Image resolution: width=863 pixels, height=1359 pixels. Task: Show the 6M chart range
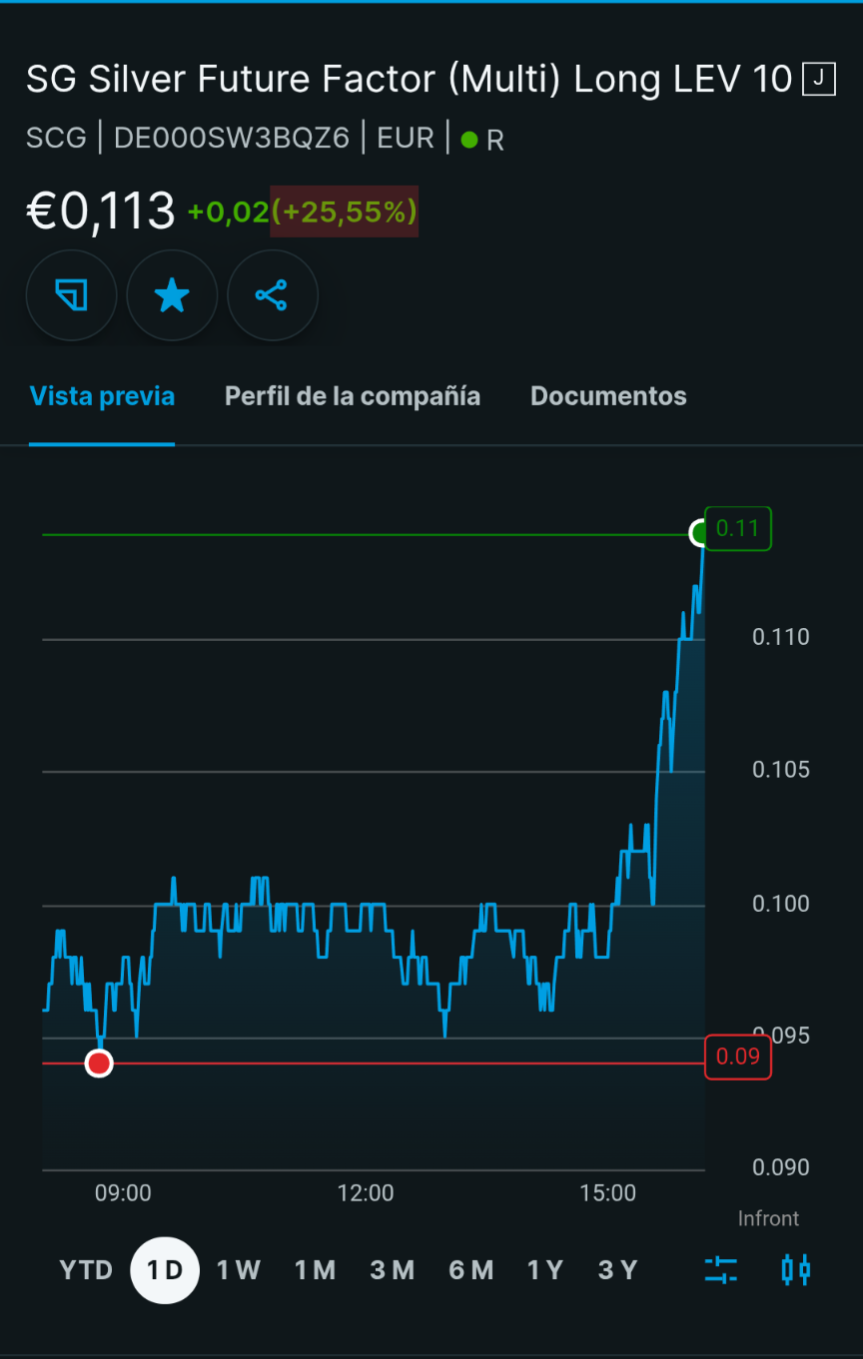(471, 1271)
